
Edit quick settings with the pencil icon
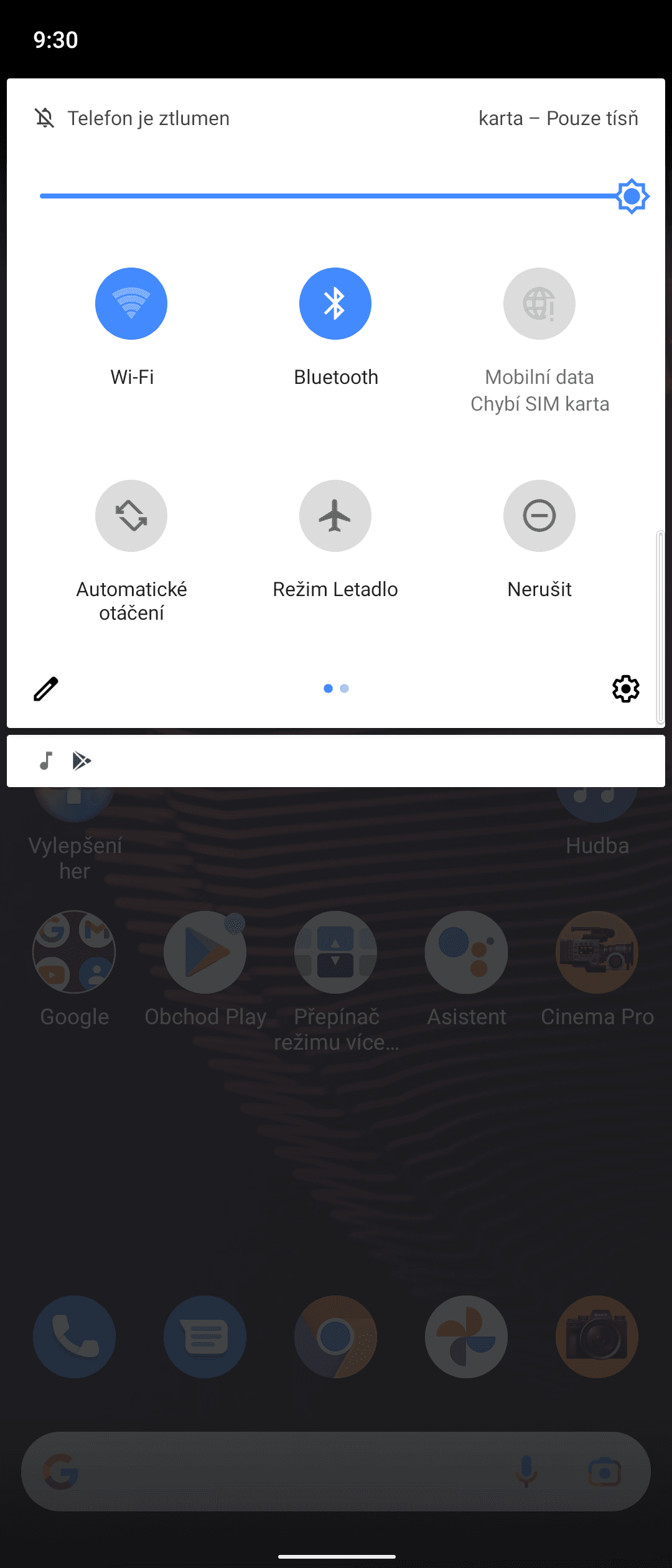pyautogui.click(x=45, y=689)
